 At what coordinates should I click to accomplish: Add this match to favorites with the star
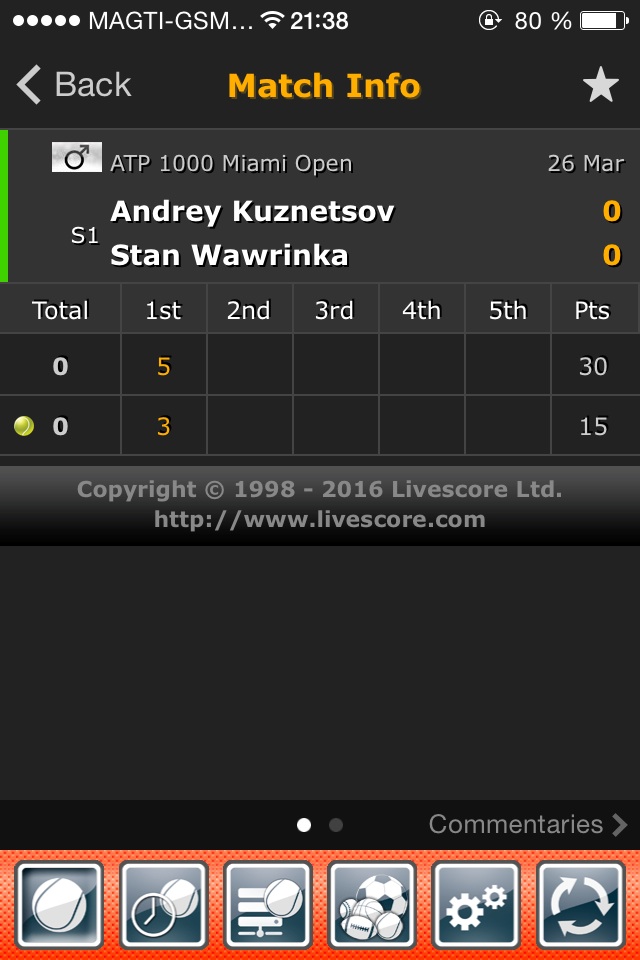point(600,87)
